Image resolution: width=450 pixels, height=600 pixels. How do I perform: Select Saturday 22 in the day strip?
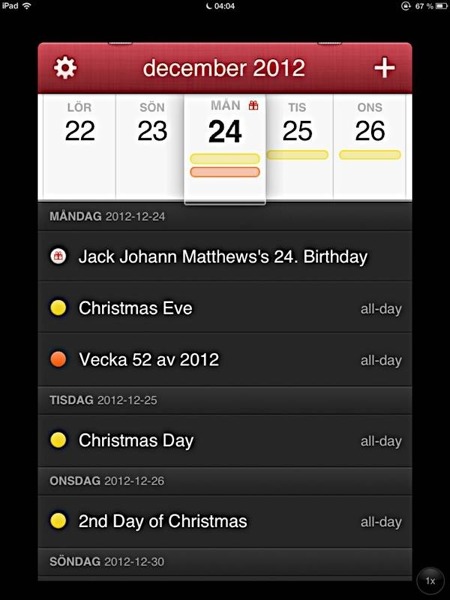tap(80, 147)
